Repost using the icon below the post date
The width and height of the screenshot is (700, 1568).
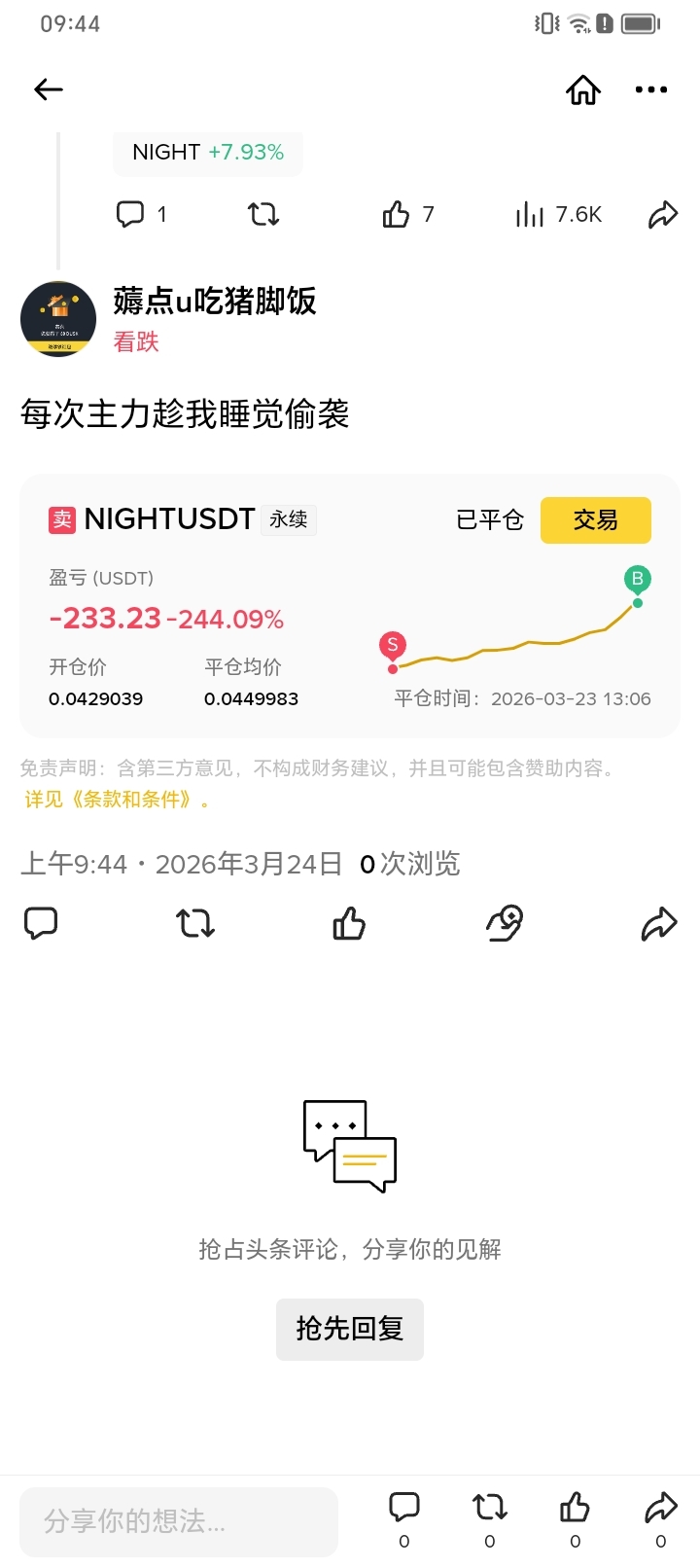(x=195, y=923)
